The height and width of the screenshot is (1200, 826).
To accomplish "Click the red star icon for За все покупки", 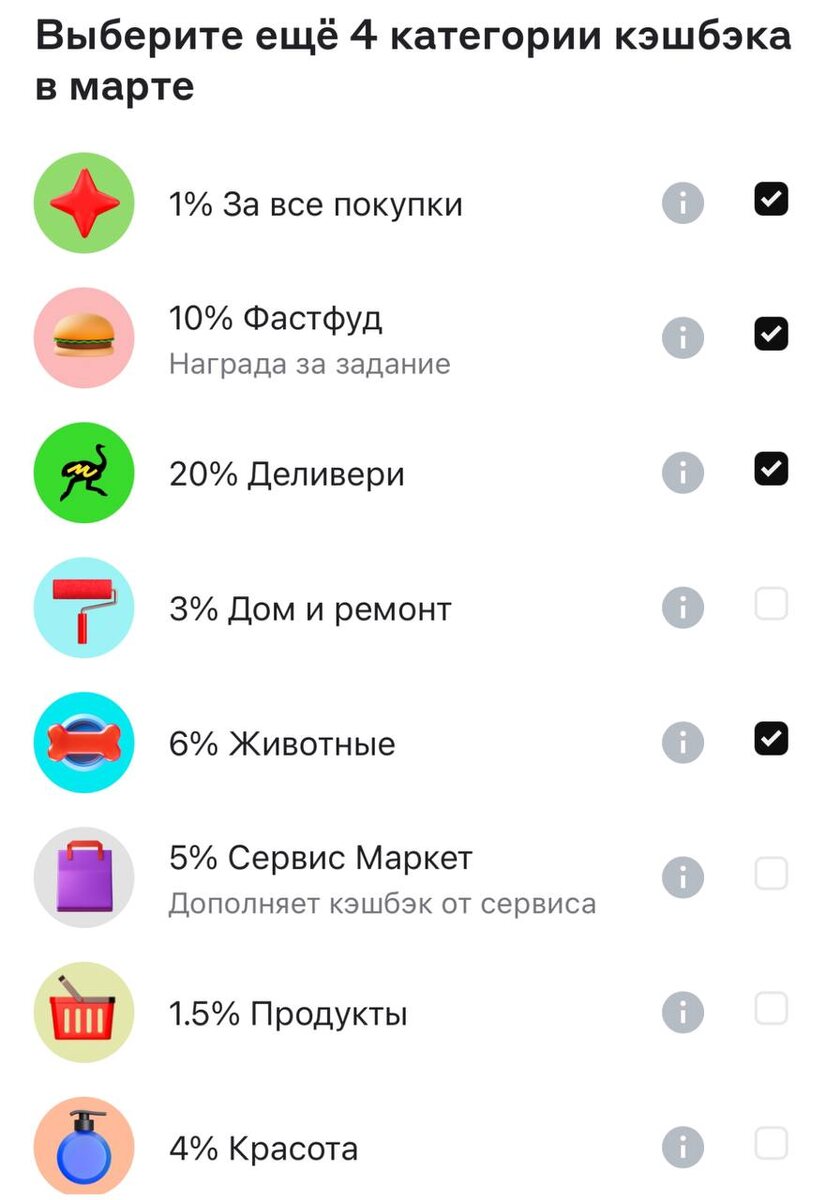I will tap(84, 203).
